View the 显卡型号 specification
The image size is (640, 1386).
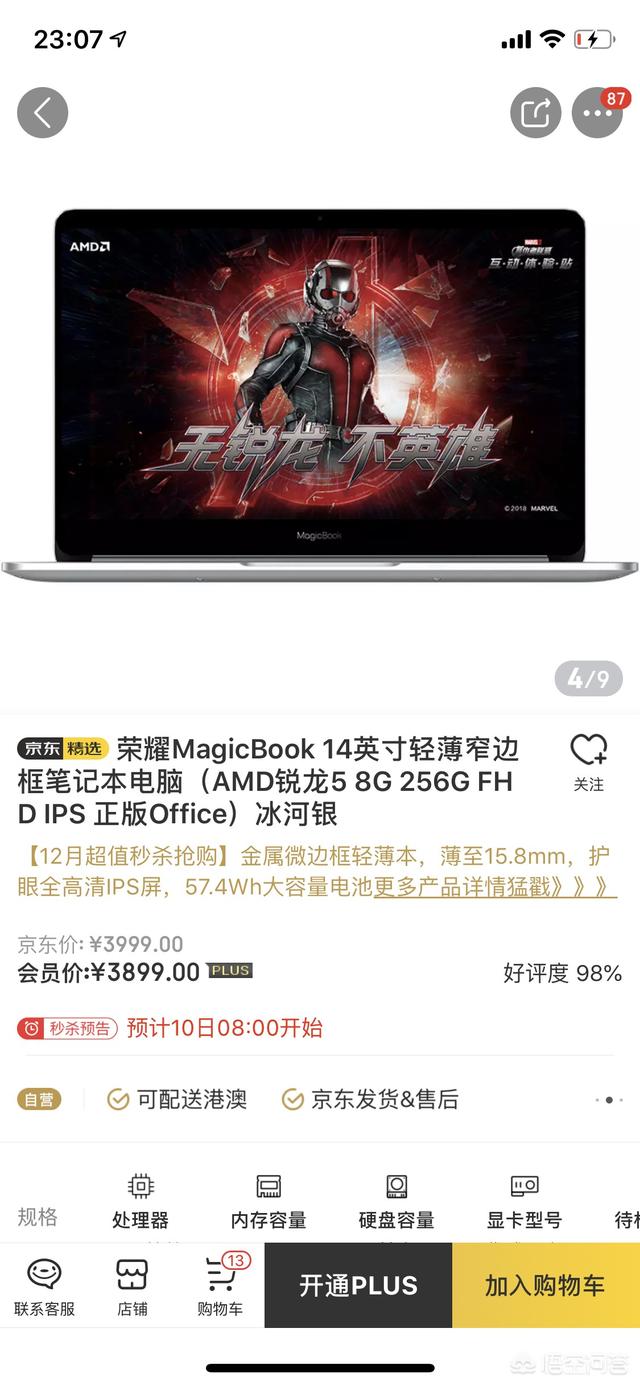coord(524,1202)
